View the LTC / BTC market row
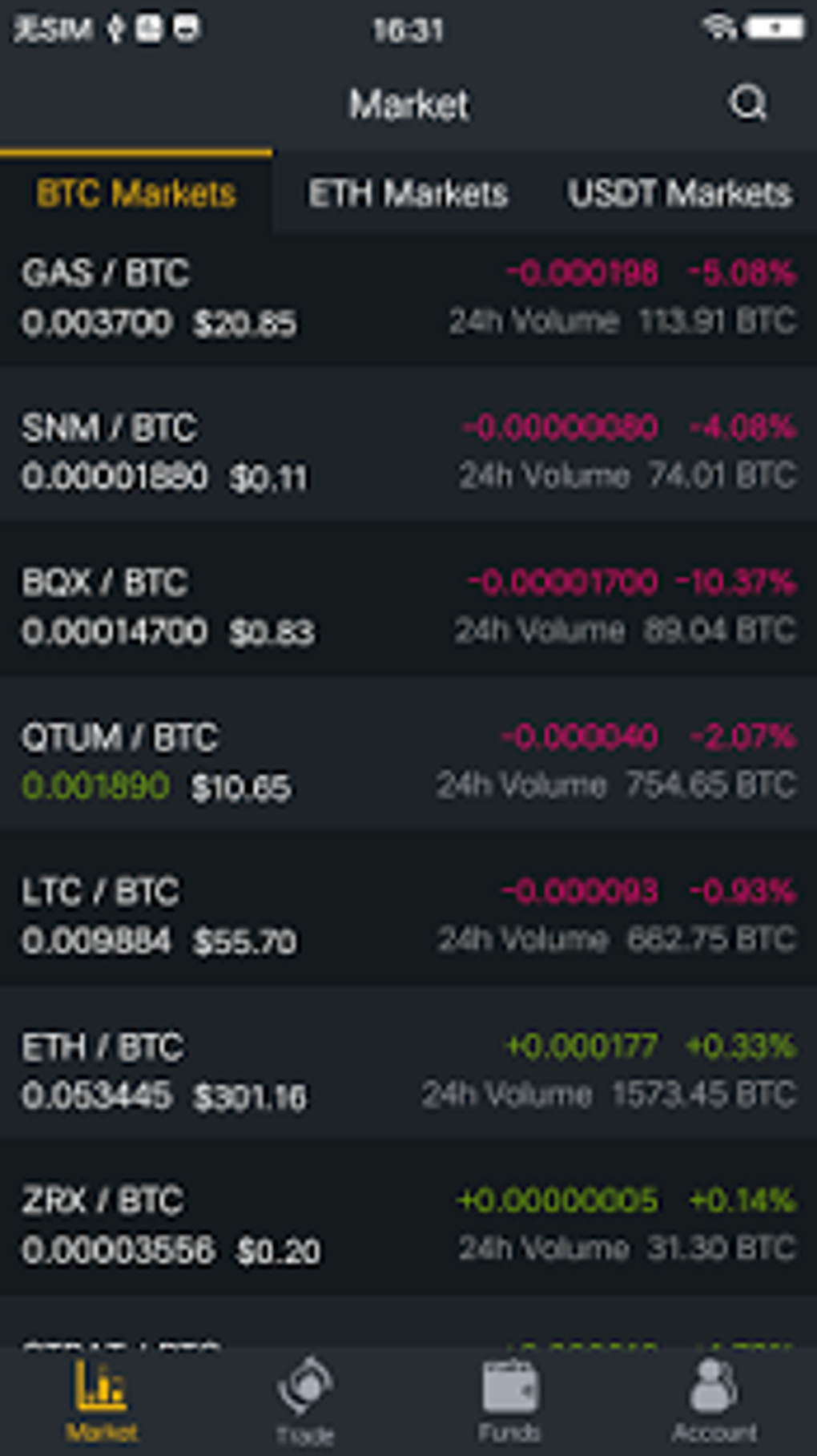This screenshot has height=1456, width=817. (408, 916)
